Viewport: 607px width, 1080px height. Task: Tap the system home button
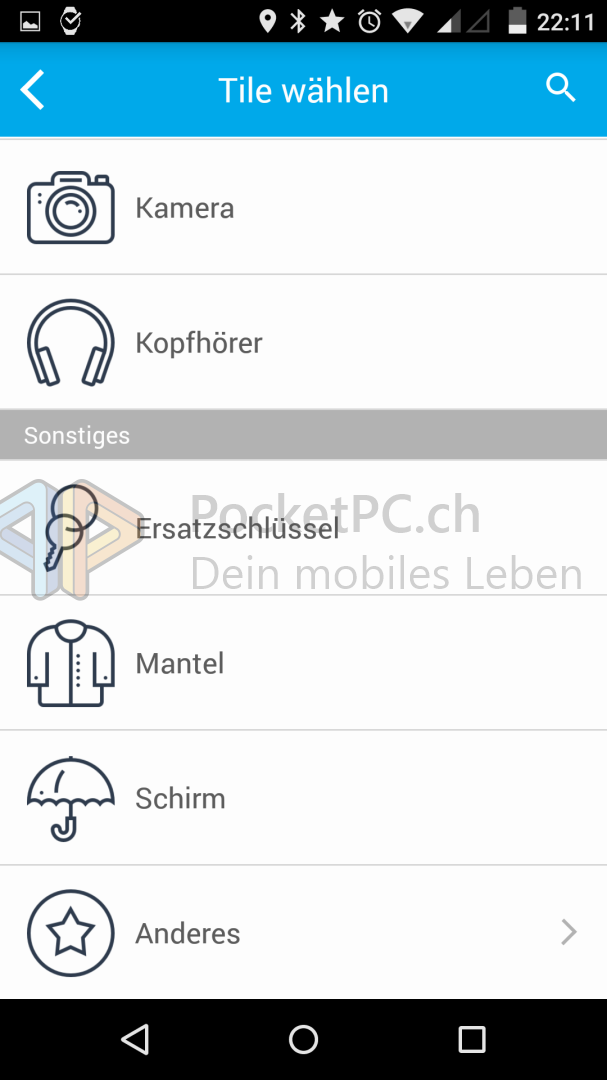[x=303, y=1039]
